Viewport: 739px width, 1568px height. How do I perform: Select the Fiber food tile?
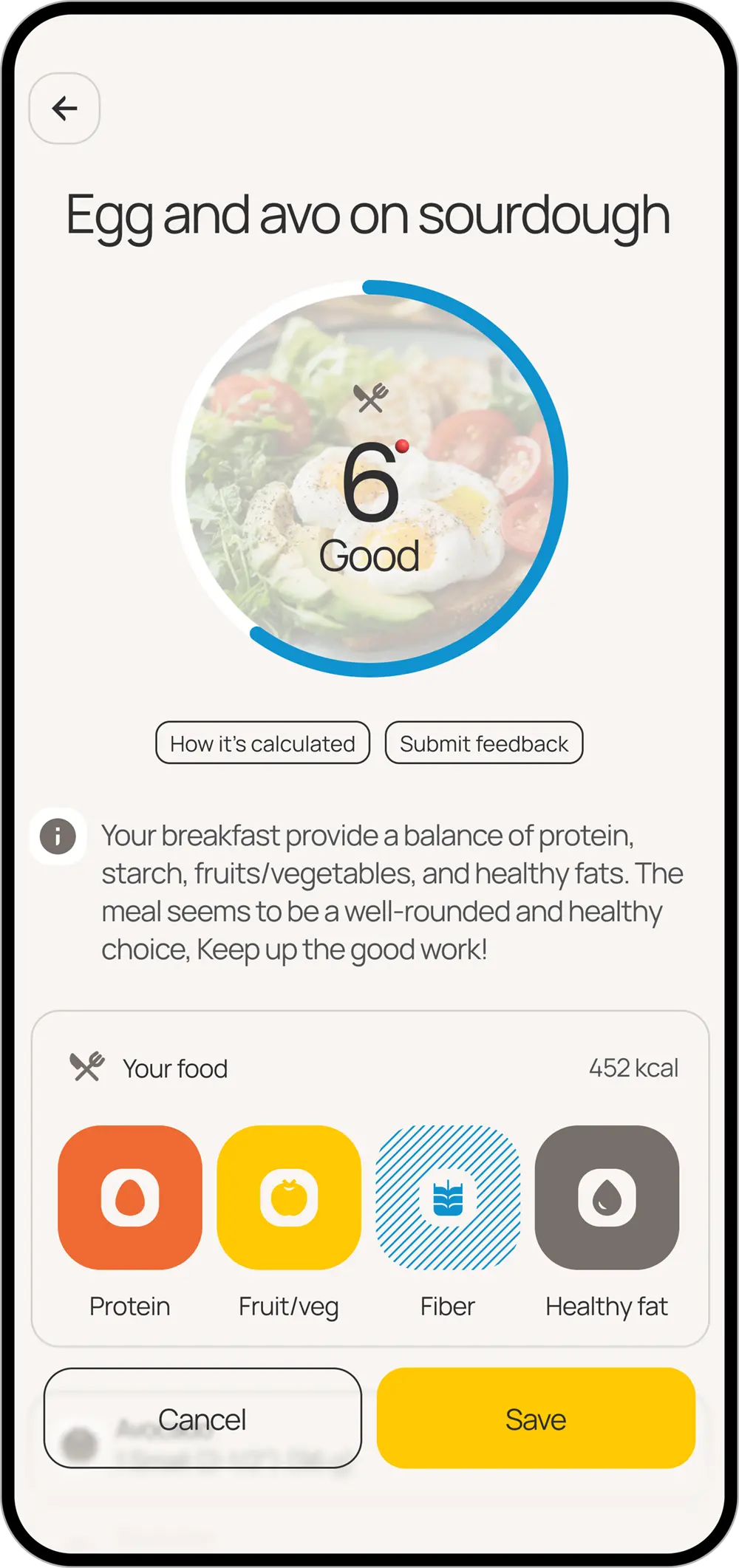click(x=448, y=1197)
